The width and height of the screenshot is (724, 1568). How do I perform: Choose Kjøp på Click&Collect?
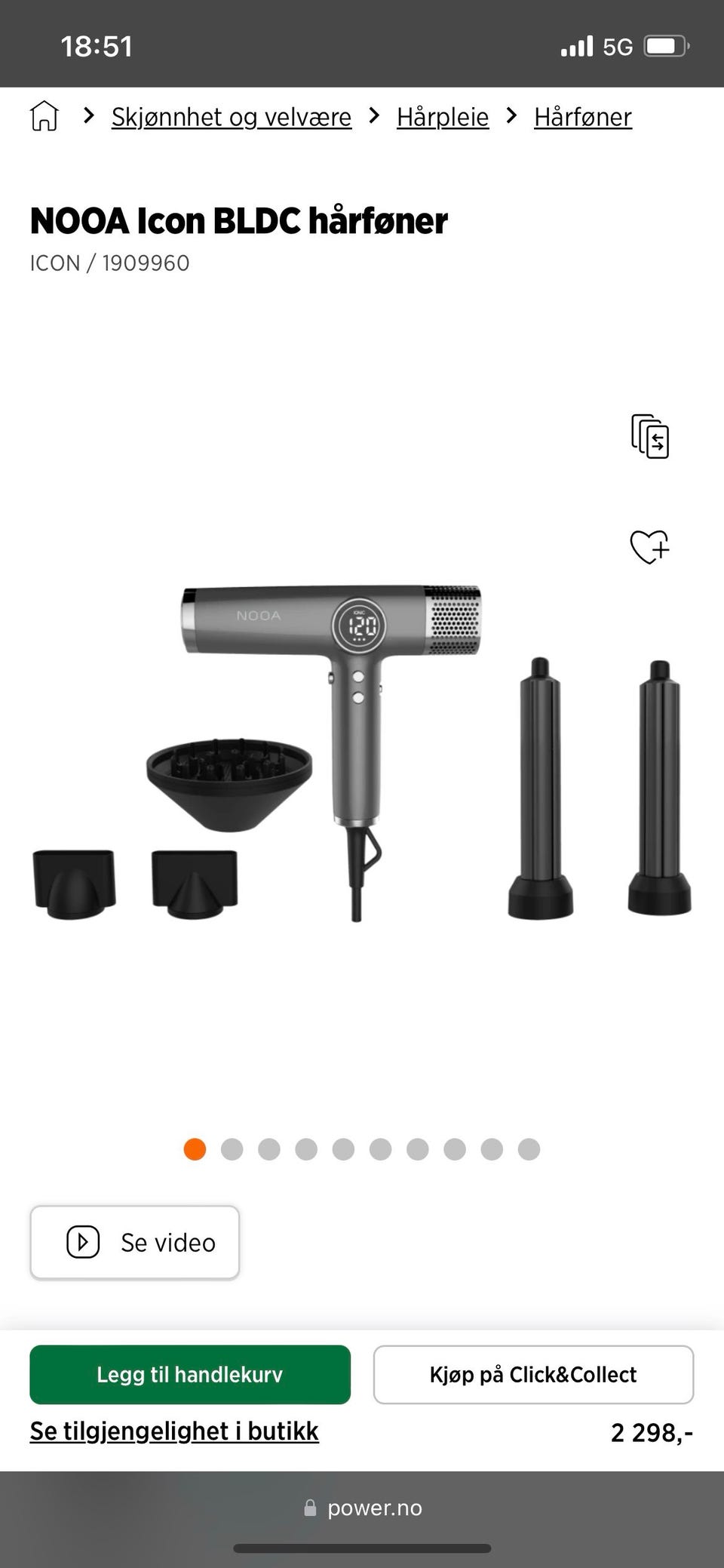533,1374
